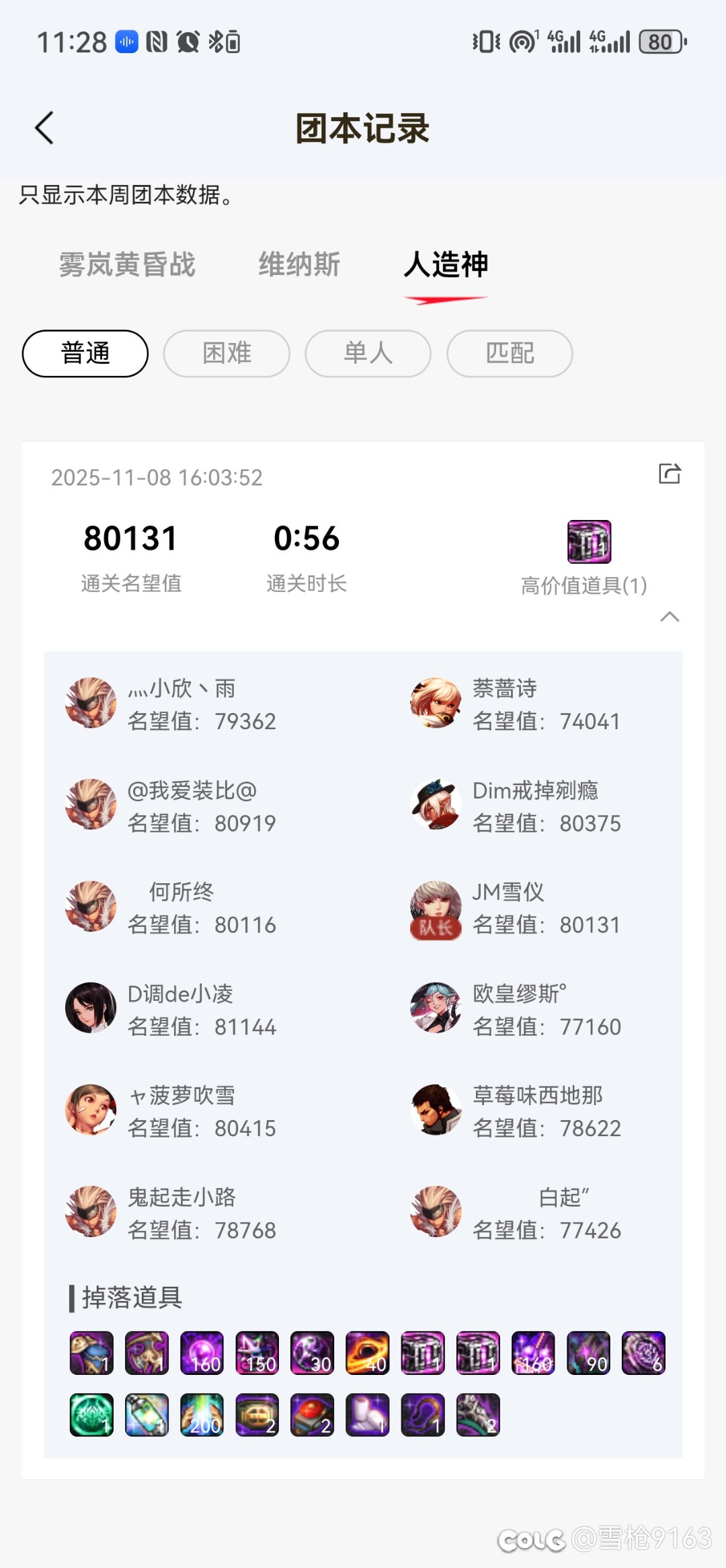Viewport: 726px width, 1568px height.
Task: Open the green emblem drop item icon
Action: (91, 1416)
